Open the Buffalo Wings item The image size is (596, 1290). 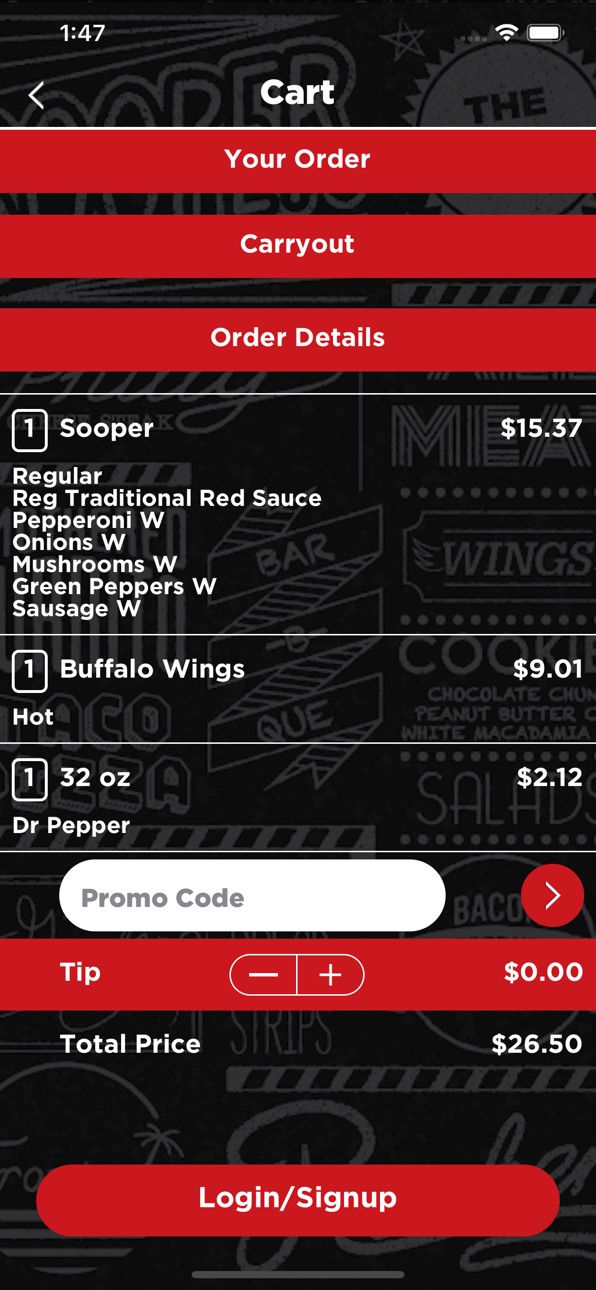(298, 689)
